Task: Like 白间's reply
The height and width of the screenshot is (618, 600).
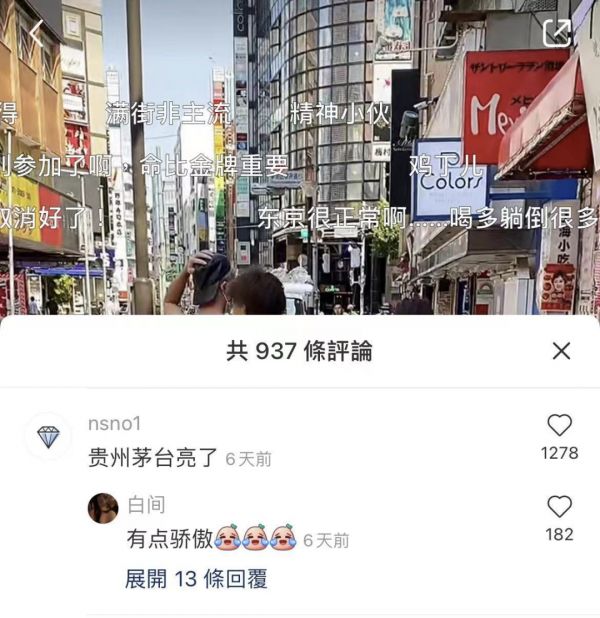Action: coord(559,507)
